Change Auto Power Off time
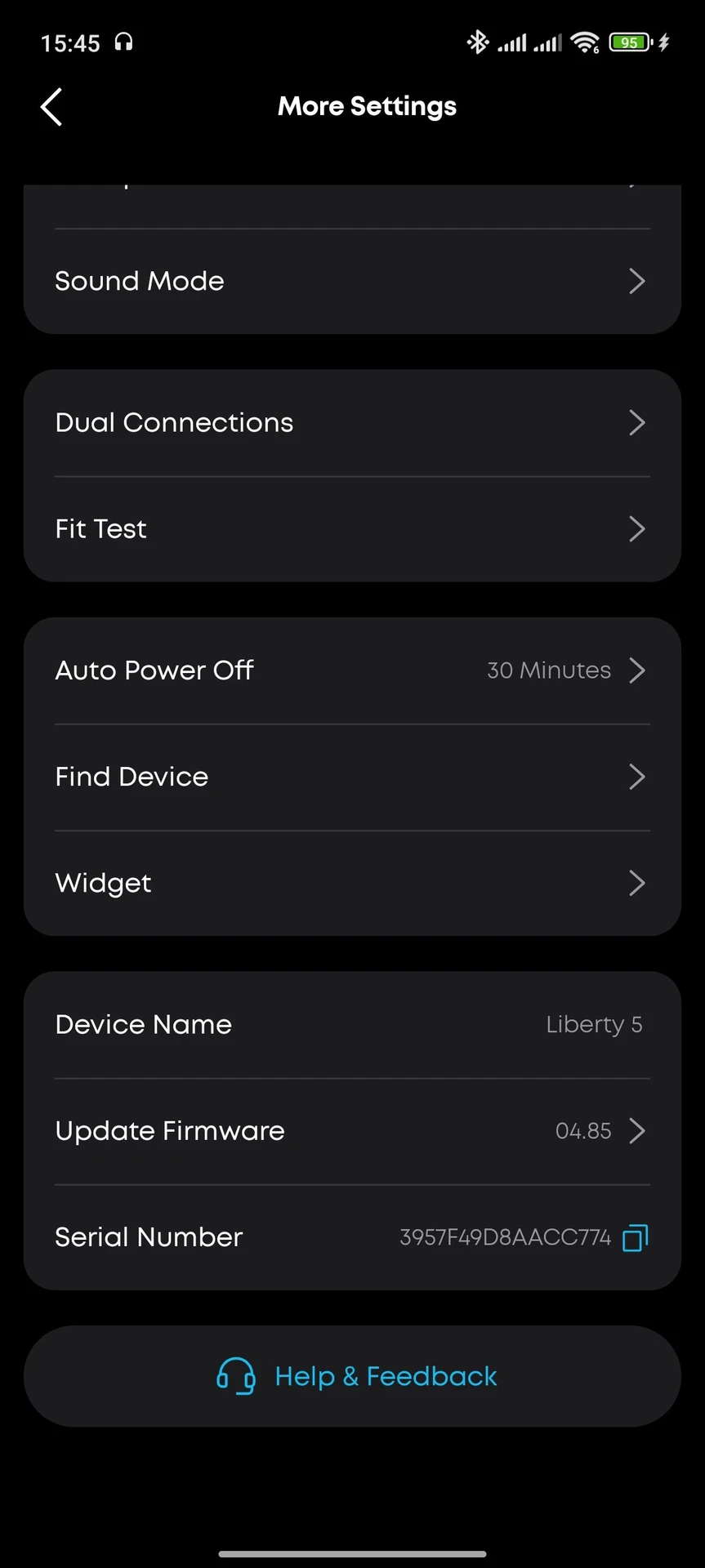The width and height of the screenshot is (705, 1568). [x=352, y=670]
